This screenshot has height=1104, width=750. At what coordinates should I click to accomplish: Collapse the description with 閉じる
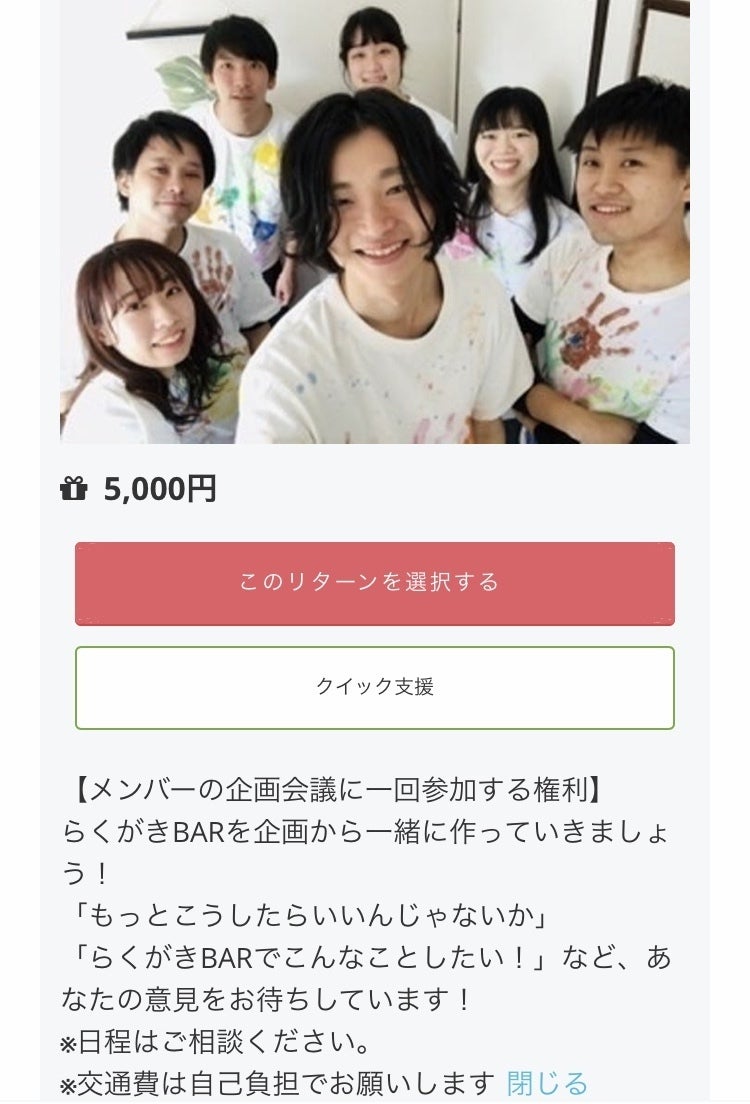click(547, 1082)
